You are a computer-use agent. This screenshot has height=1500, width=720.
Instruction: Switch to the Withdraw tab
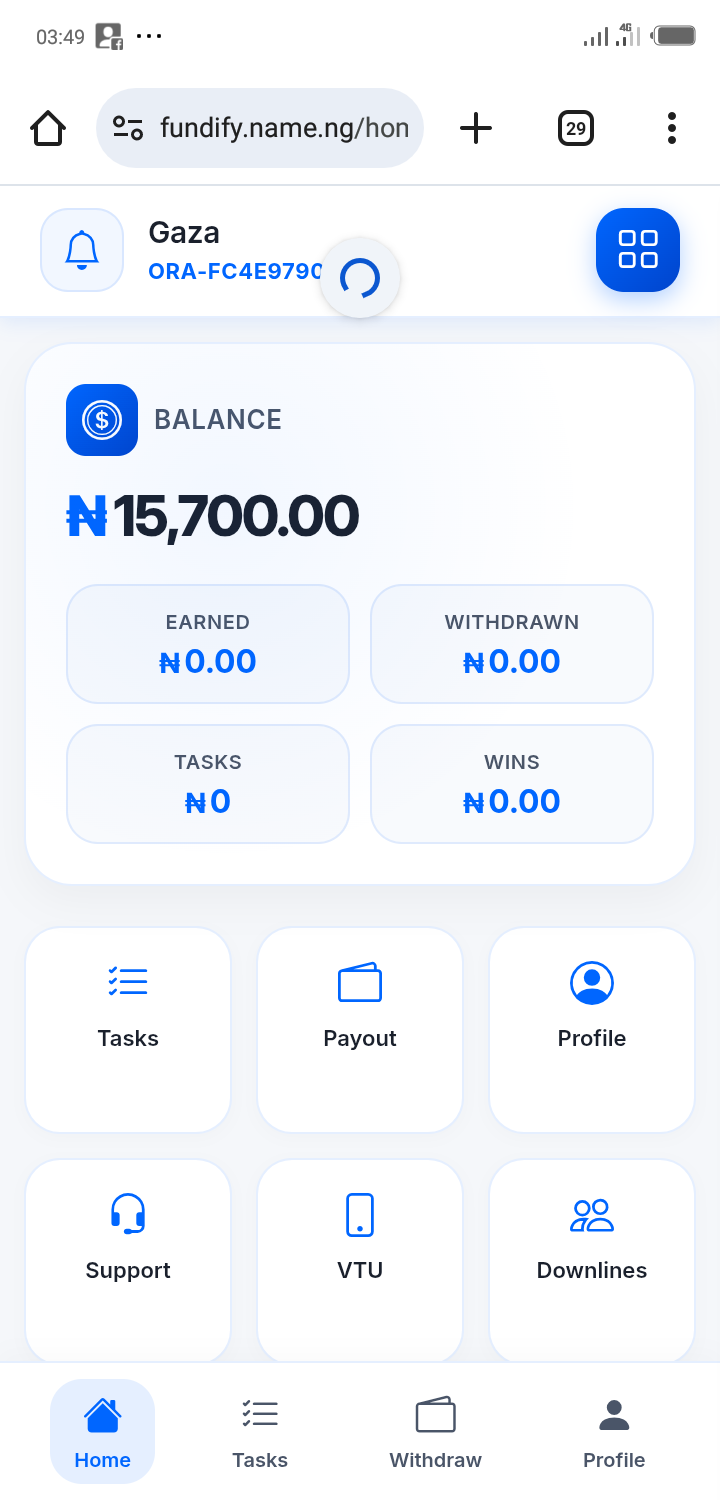(435, 1432)
